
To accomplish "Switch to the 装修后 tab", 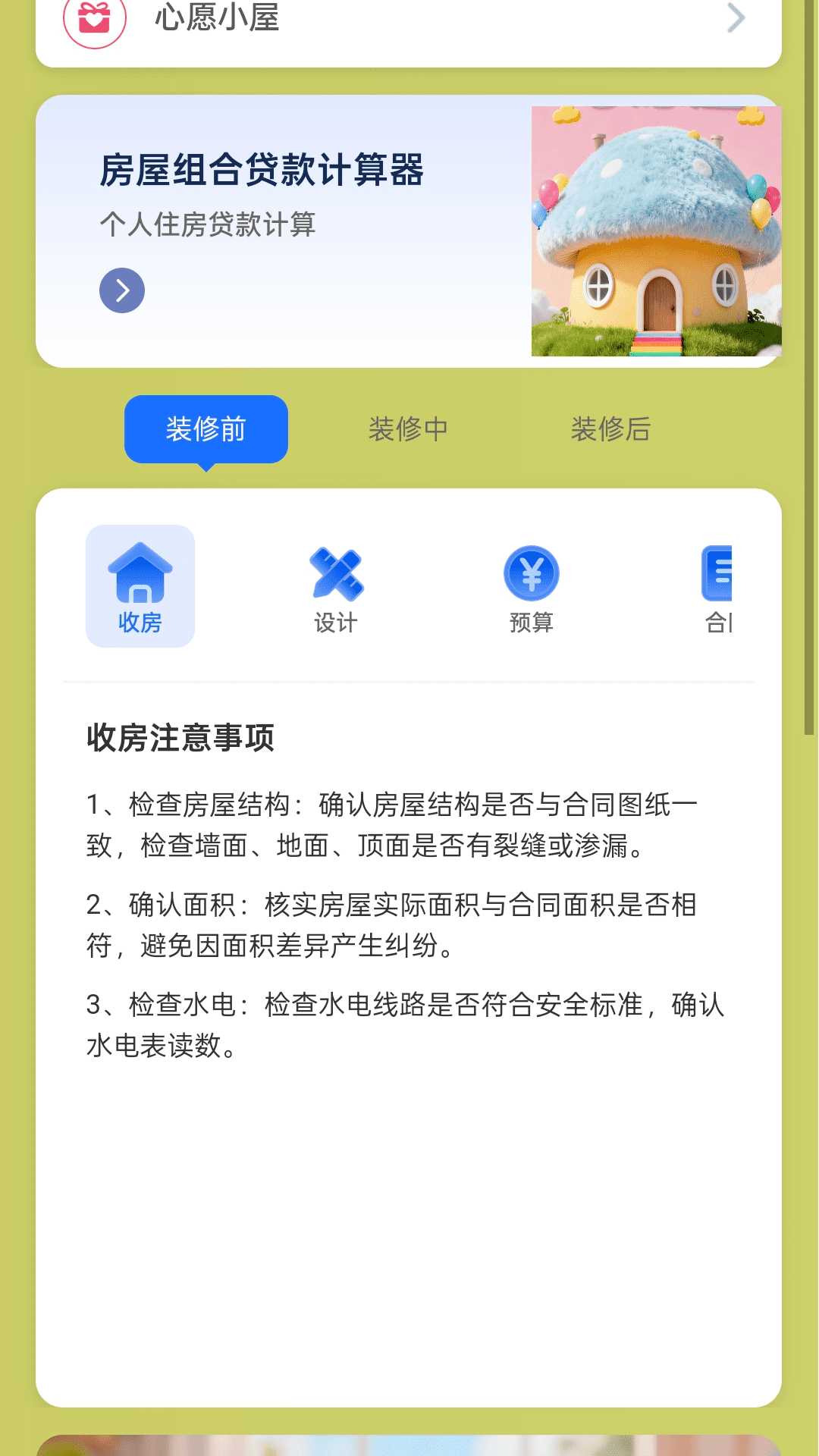I will click(613, 428).
